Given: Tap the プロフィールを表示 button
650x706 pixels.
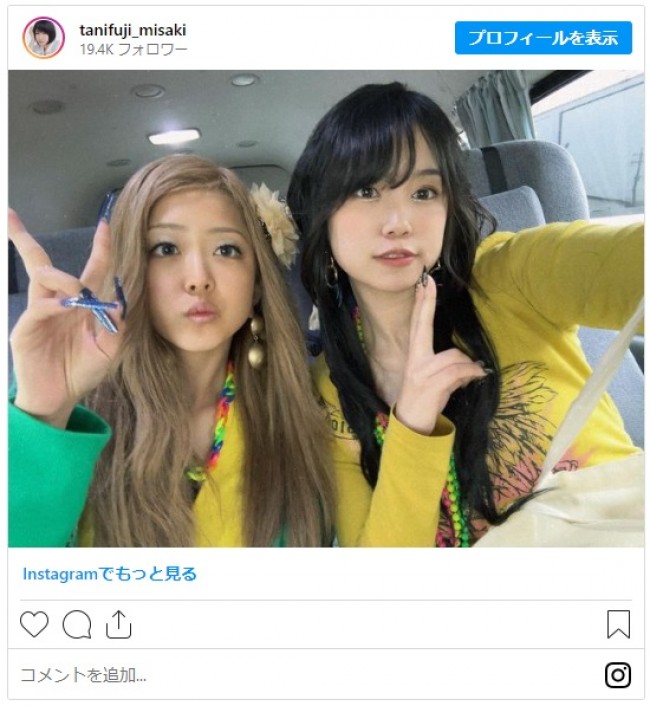Looking at the screenshot, I should [x=543, y=38].
